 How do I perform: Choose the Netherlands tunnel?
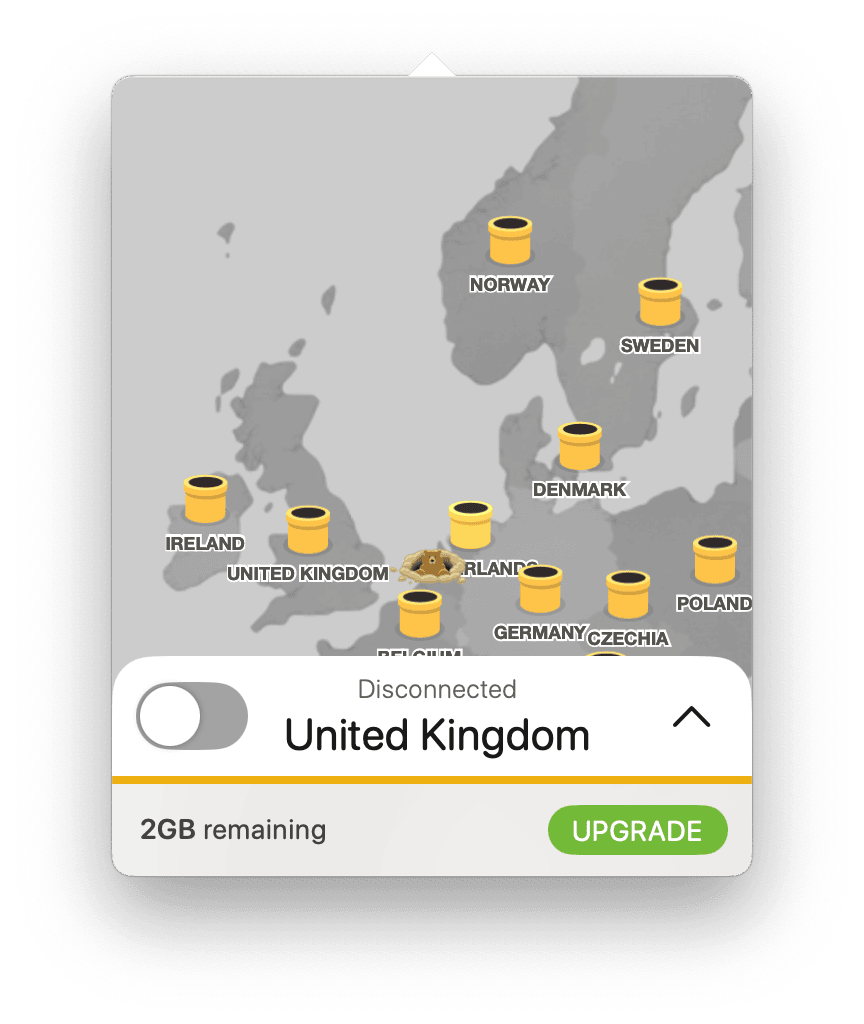tap(470, 525)
